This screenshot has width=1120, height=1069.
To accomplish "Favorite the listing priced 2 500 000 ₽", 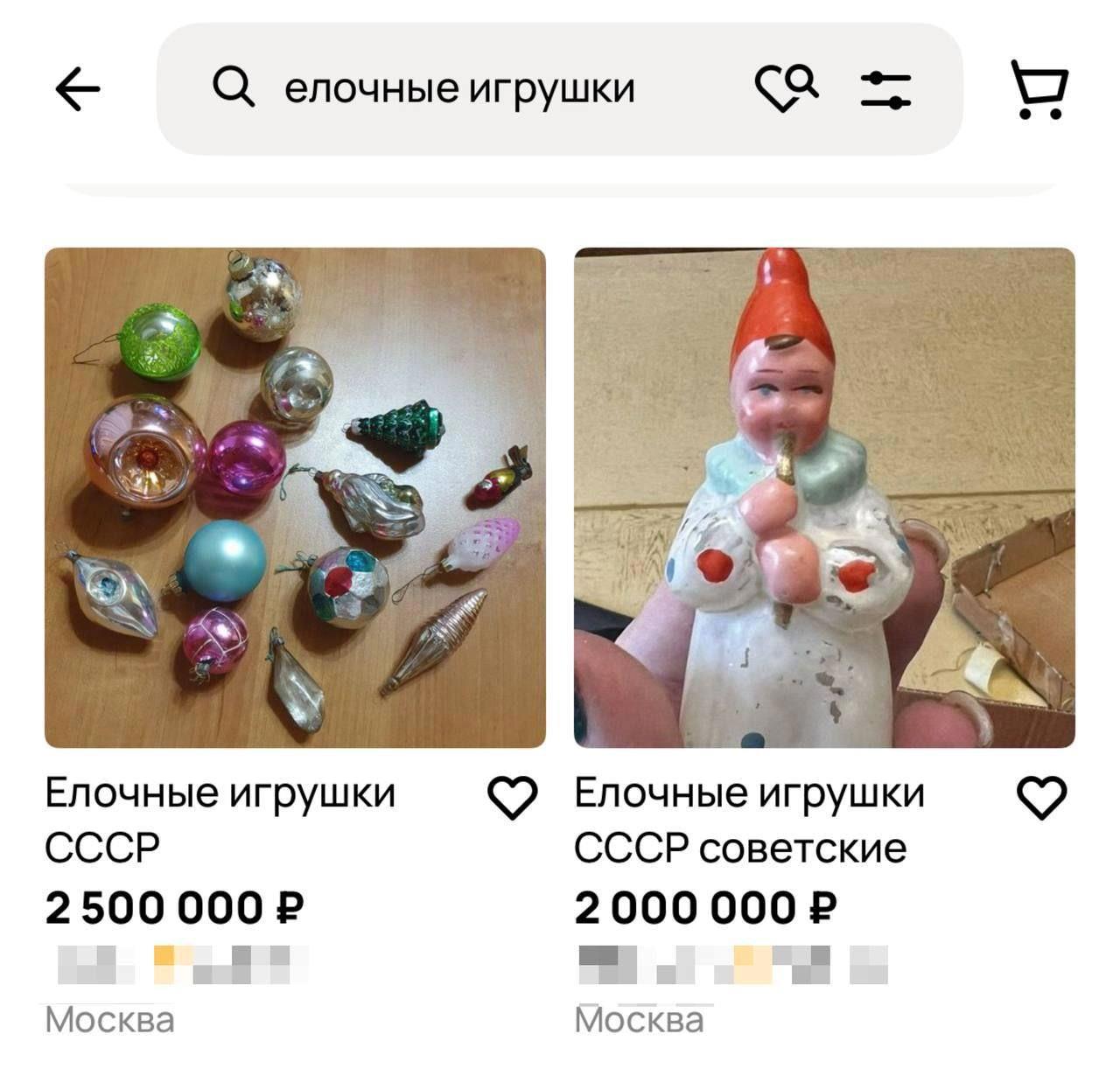I will click(512, 798).
